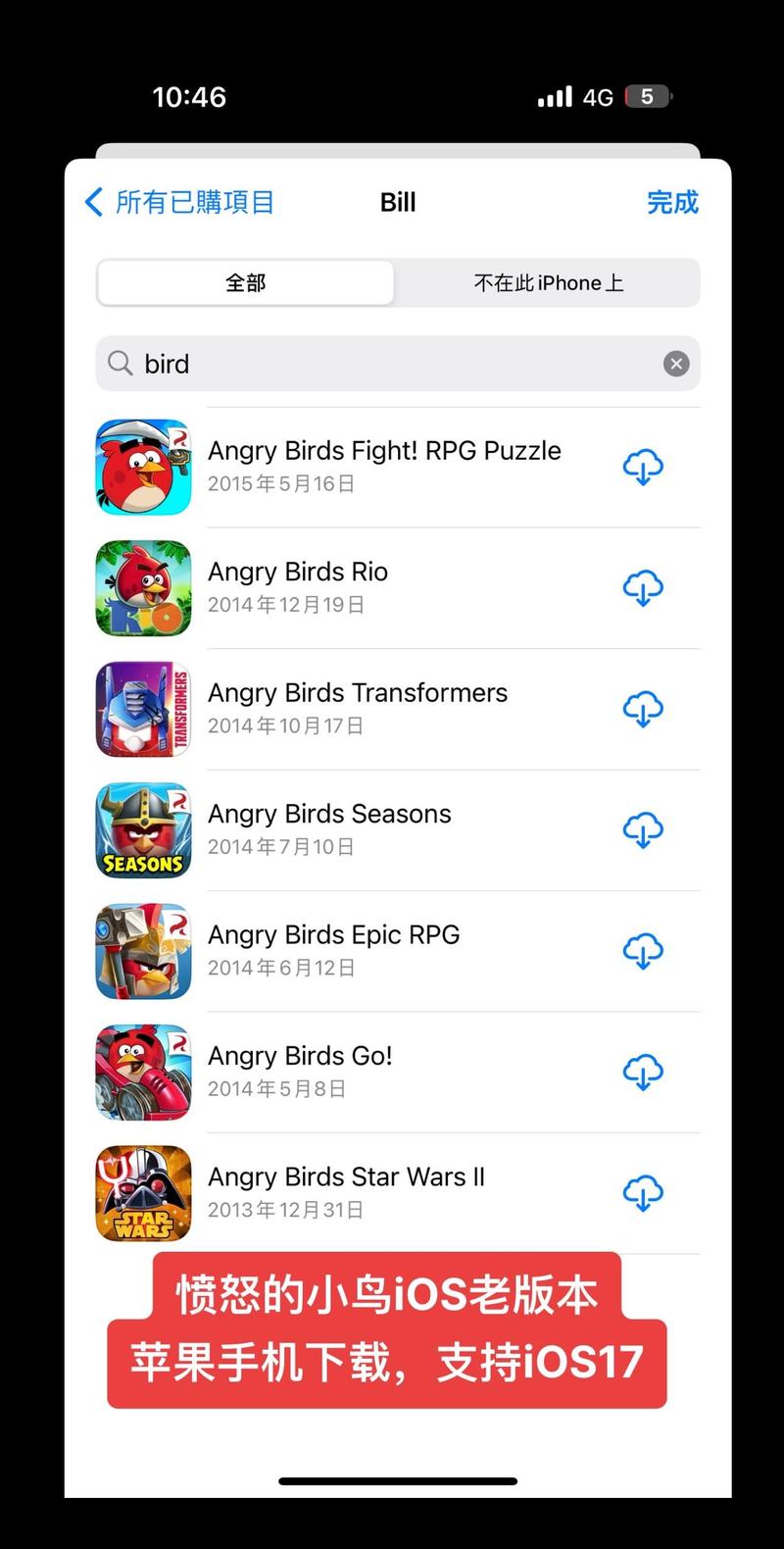Go back to 所有已購項目
The image size is (784, 1549).
179,203
